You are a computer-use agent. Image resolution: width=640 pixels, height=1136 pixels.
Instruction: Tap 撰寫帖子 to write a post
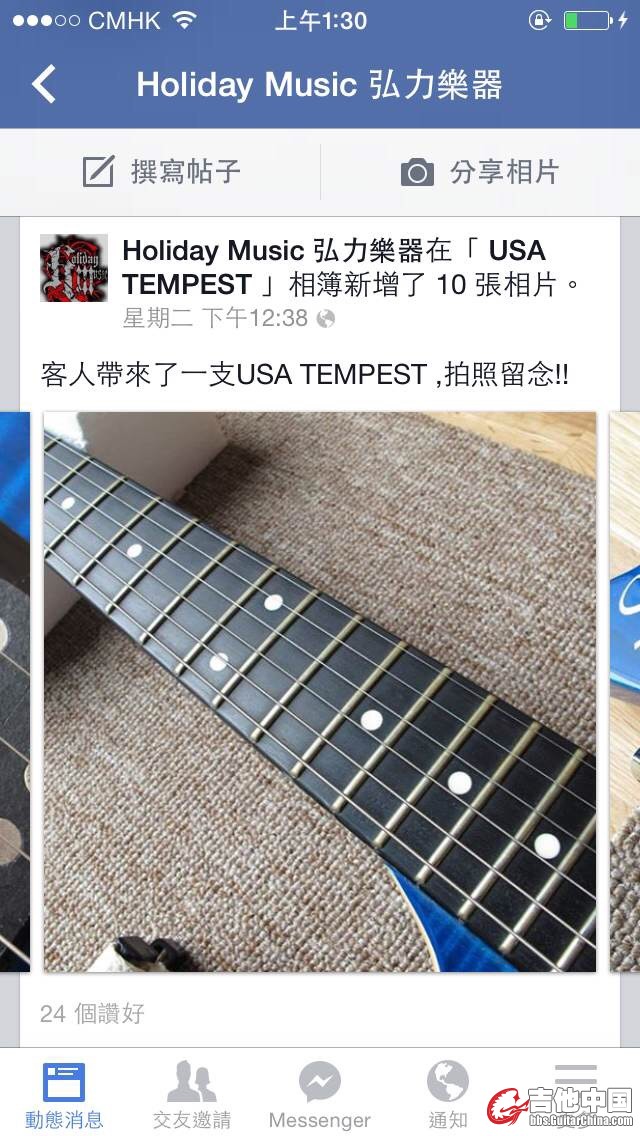pos(161,172)
